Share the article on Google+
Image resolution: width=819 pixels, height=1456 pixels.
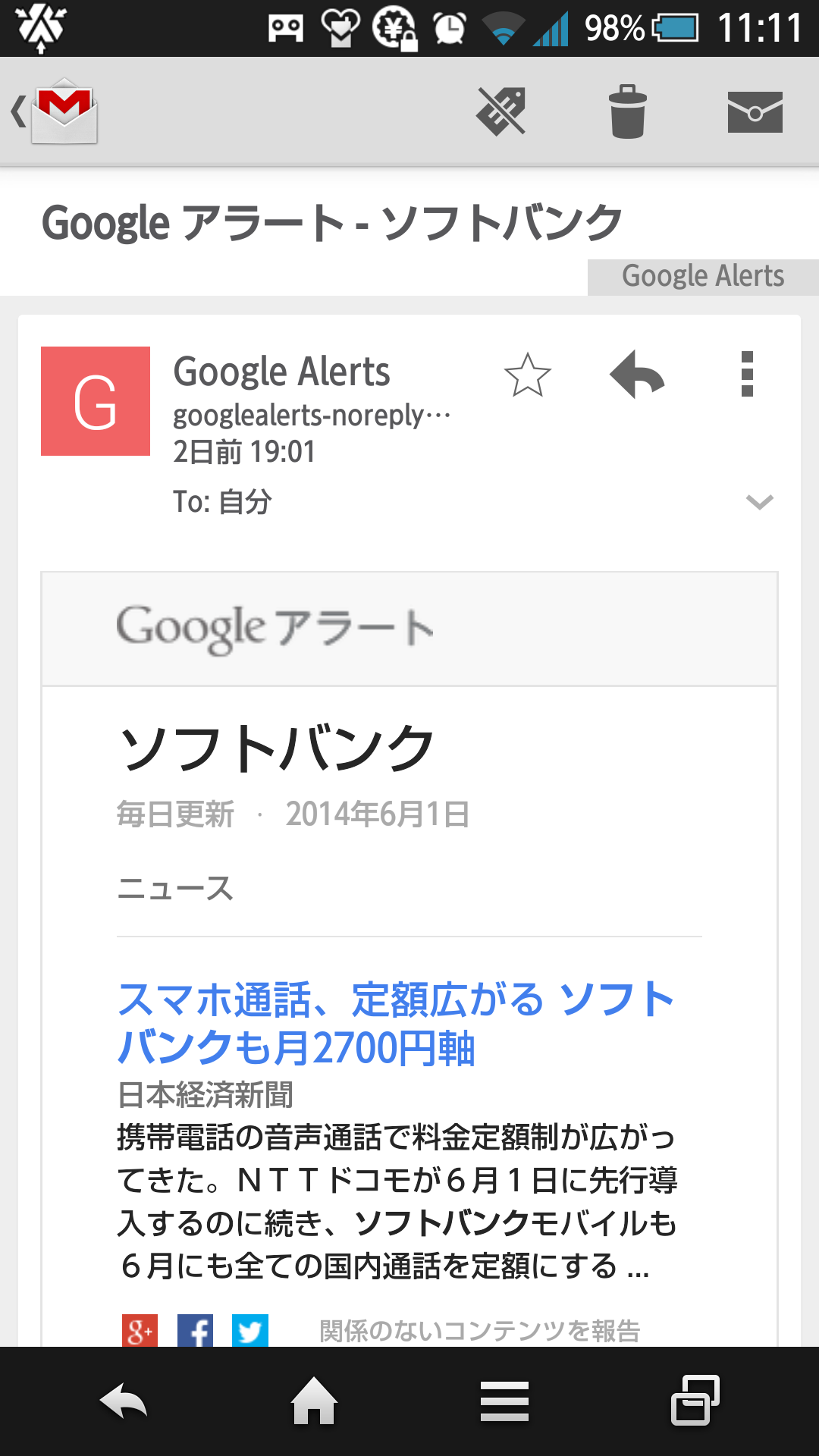point(140,1331)
